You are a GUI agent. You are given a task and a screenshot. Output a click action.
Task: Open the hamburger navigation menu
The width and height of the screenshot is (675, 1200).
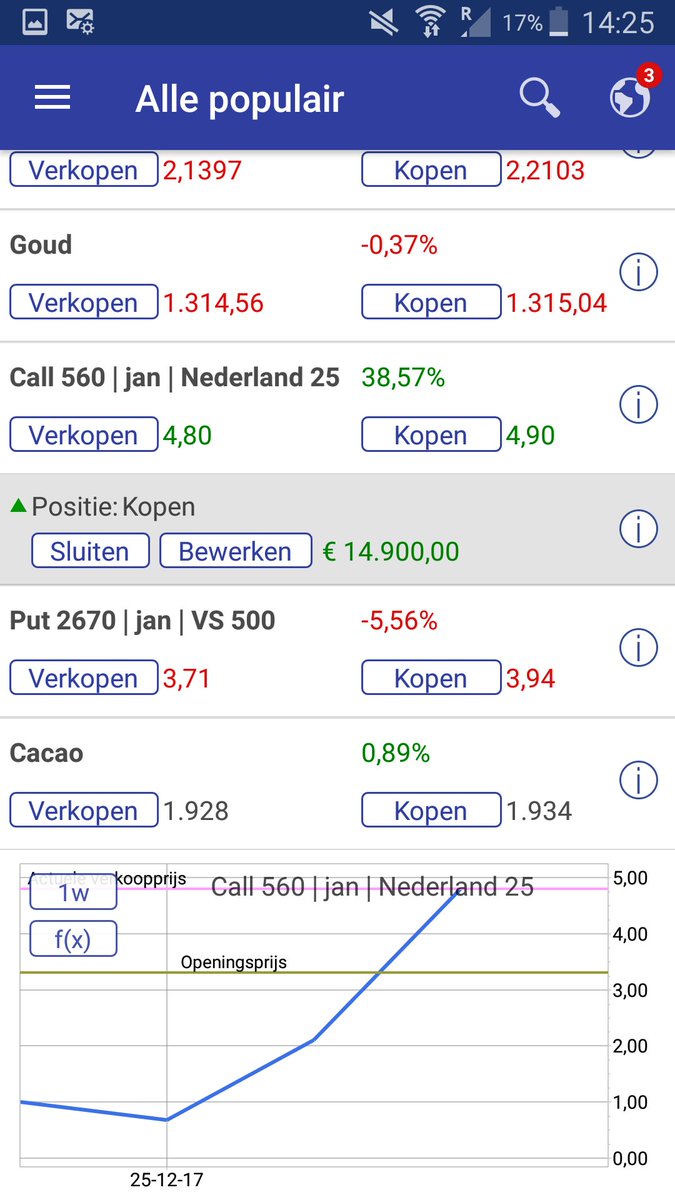click(x=52, y=98)
